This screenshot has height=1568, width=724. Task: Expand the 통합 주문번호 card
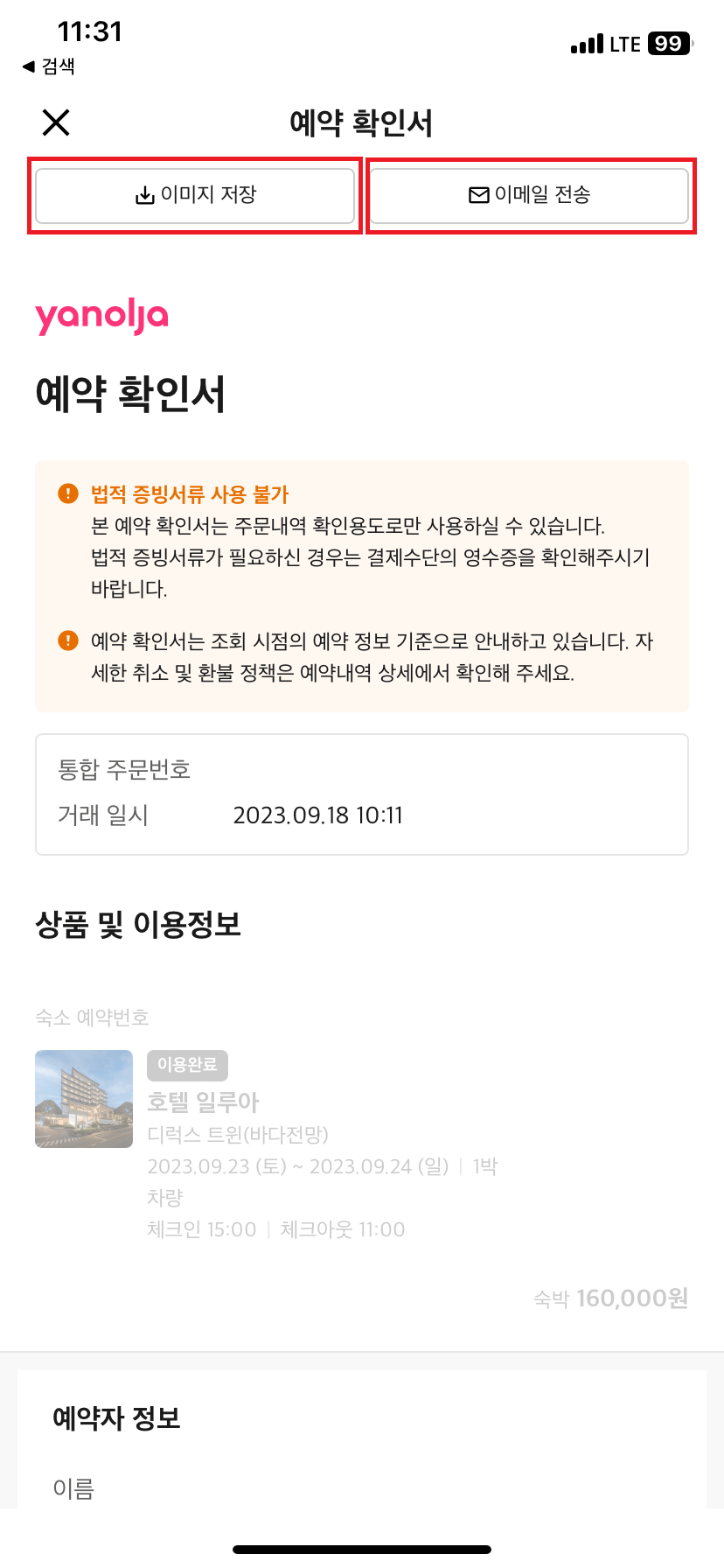pos(362,768)
